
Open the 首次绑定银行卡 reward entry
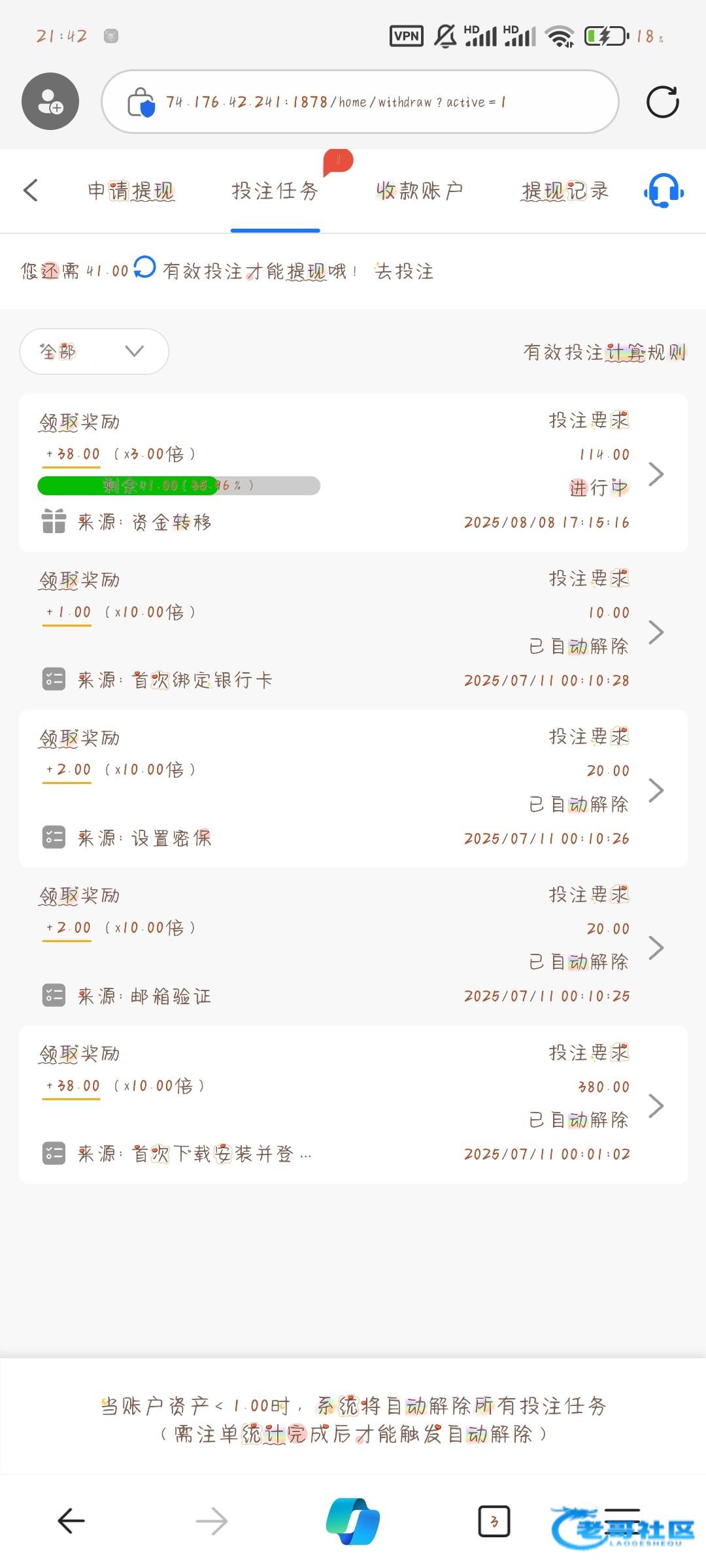click(353, 631)
